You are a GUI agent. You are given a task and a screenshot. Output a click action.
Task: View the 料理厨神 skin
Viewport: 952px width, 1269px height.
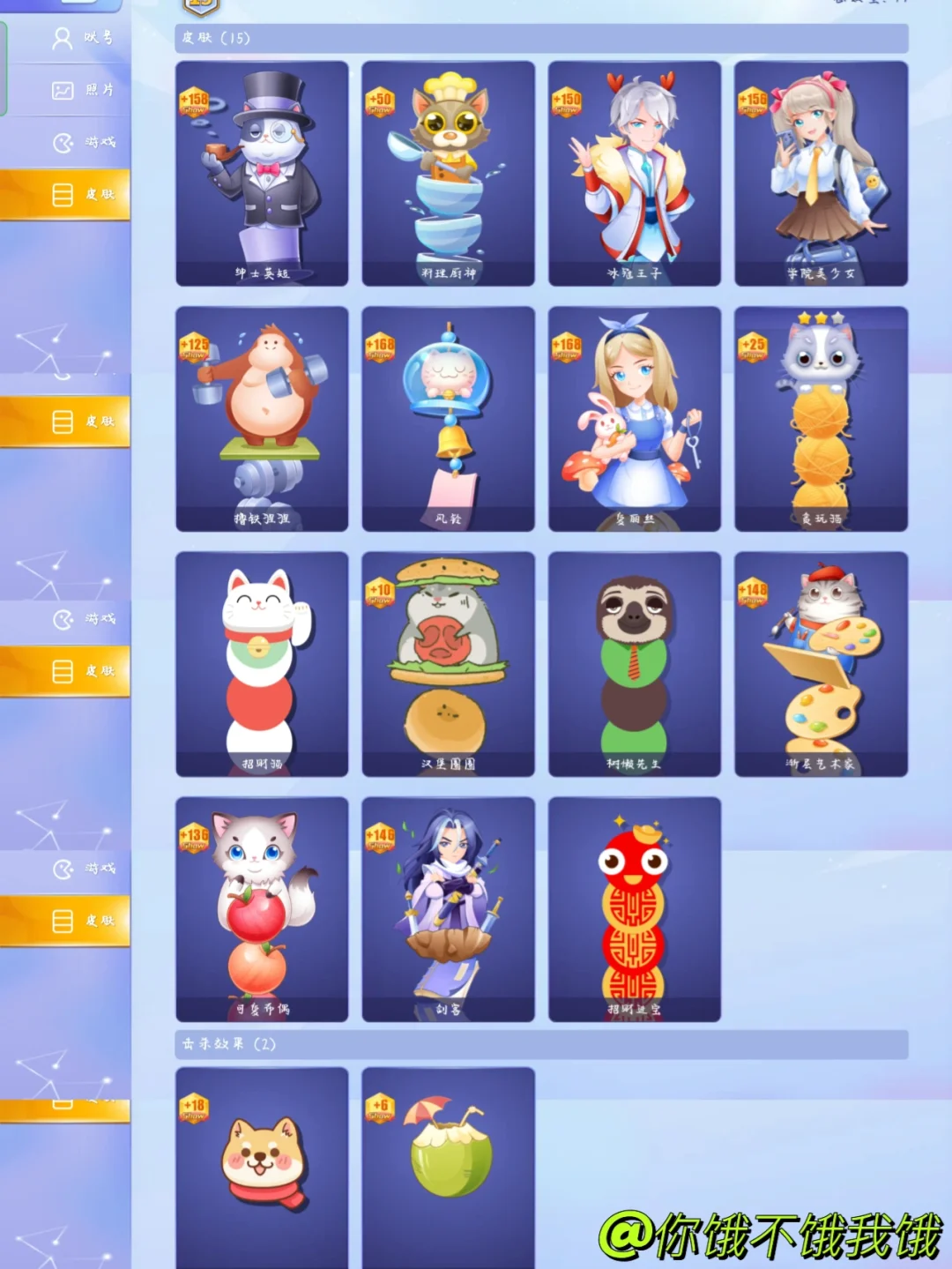[x=448, y=174]
